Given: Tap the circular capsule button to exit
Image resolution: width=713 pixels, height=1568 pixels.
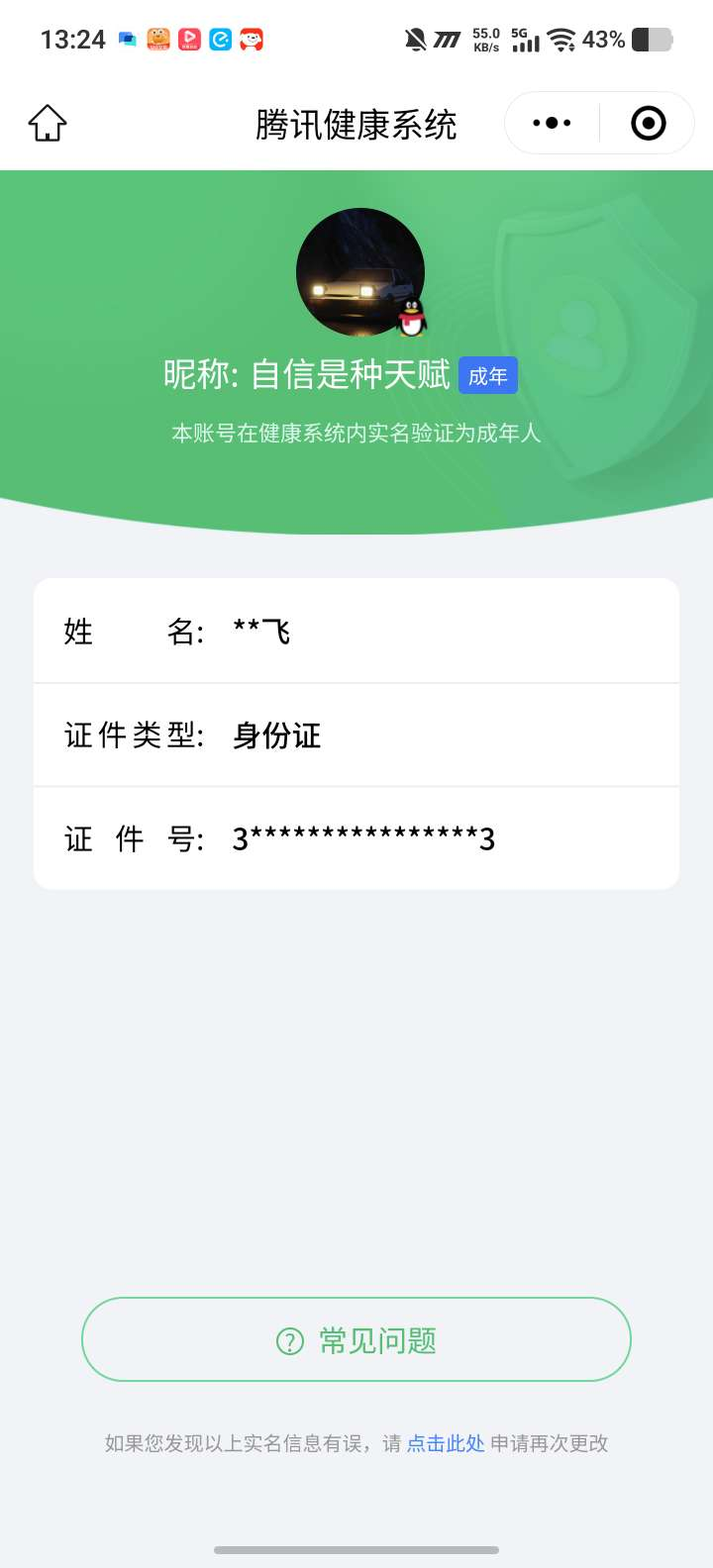Looking at the screenshot, I should coord(647,122).
